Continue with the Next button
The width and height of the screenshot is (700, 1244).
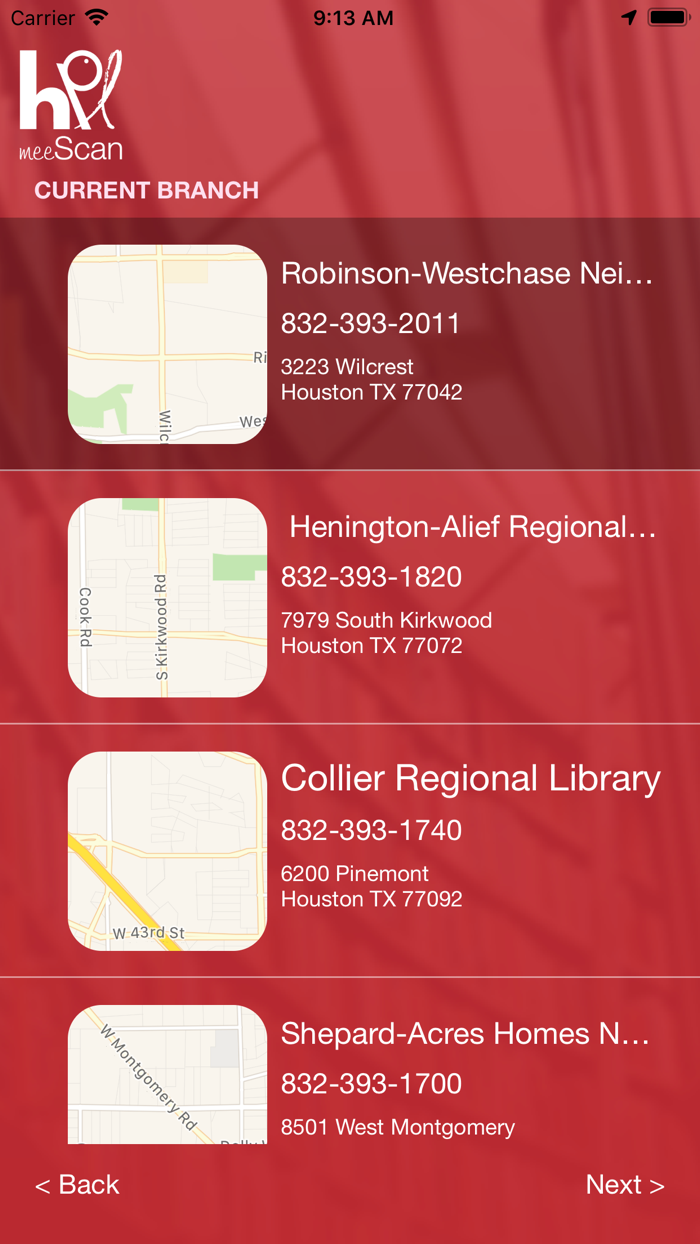(x=625, y=1185)
